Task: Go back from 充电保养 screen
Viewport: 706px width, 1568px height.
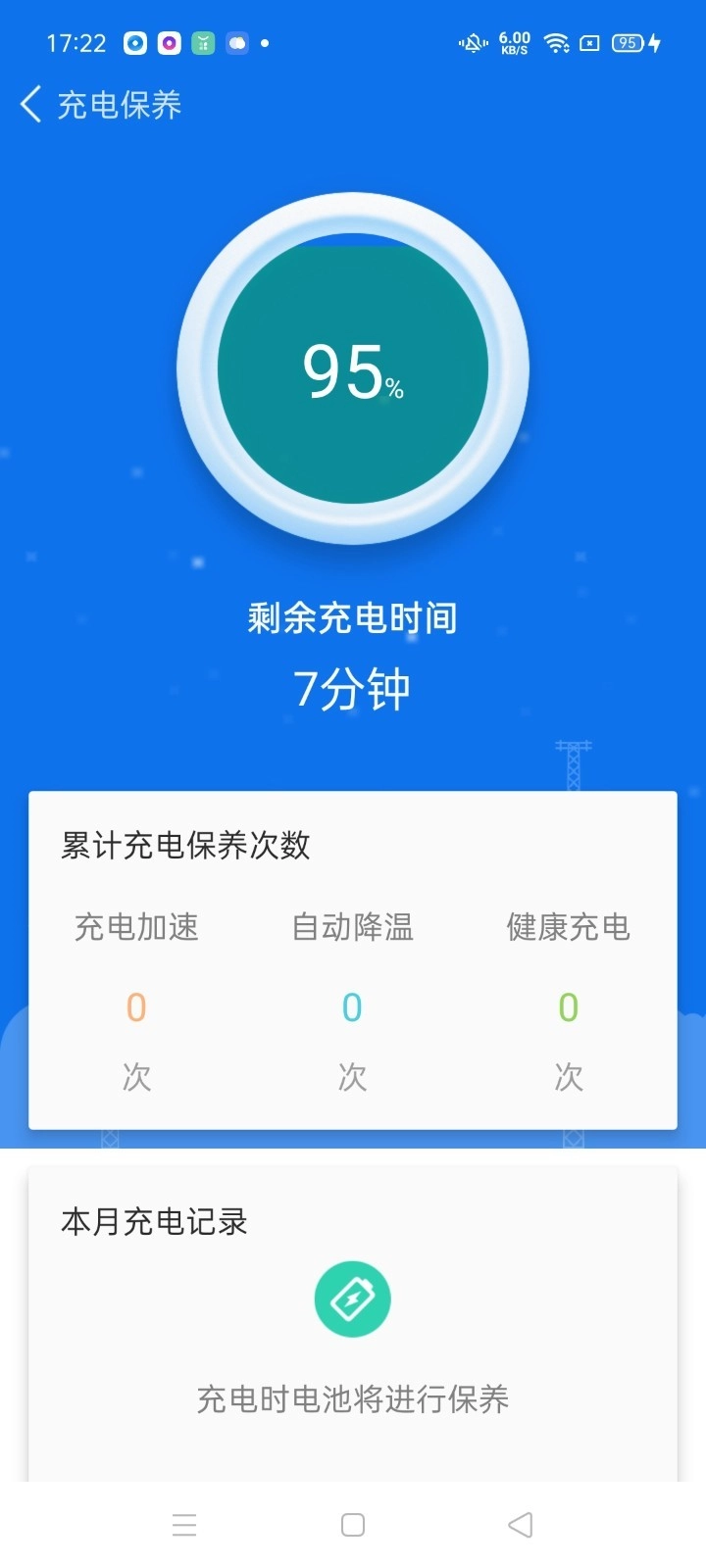Action: tap(32, 104)
